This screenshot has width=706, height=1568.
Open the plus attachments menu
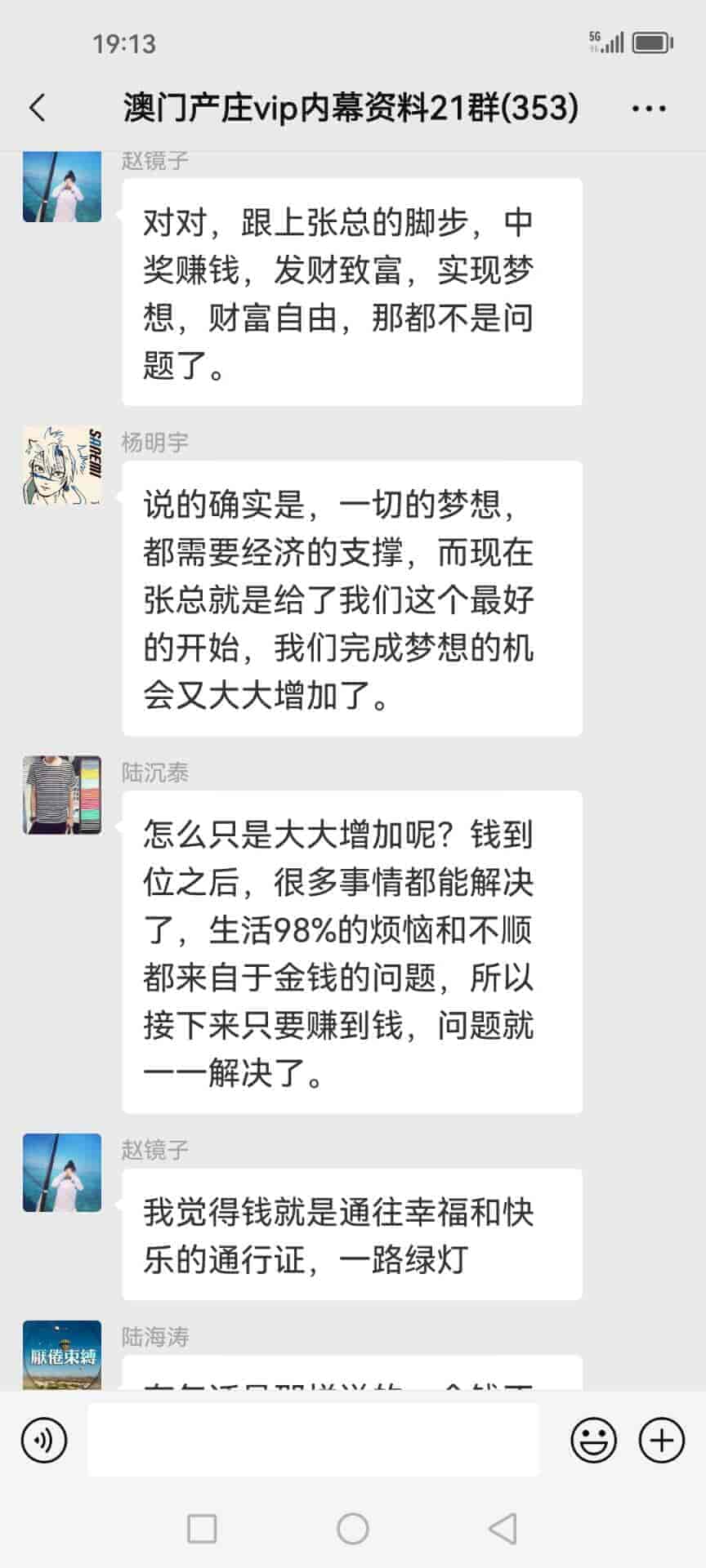tap(661, 1440)
